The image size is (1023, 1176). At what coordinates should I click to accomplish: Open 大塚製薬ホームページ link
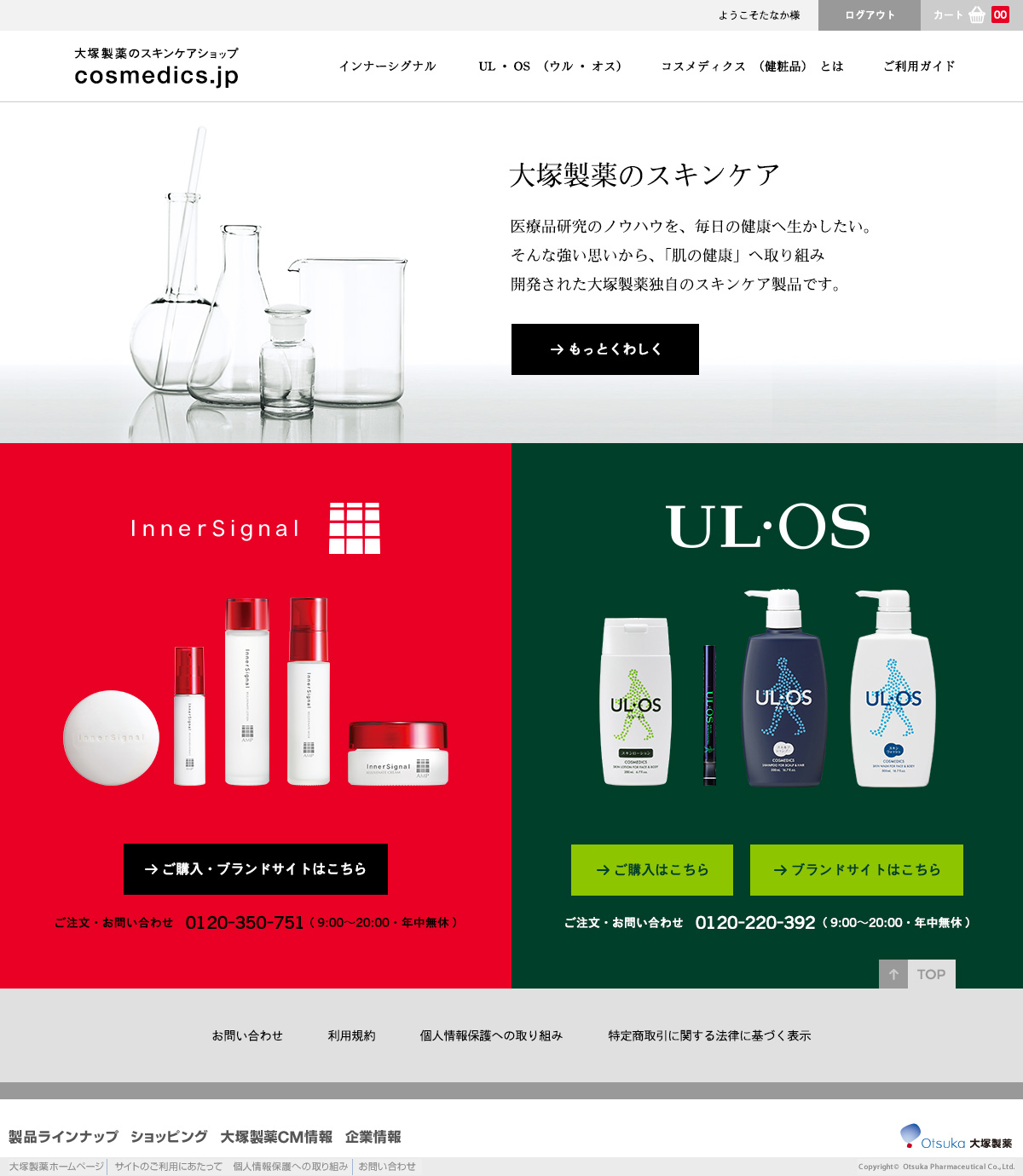click(x=56, y=1167)
